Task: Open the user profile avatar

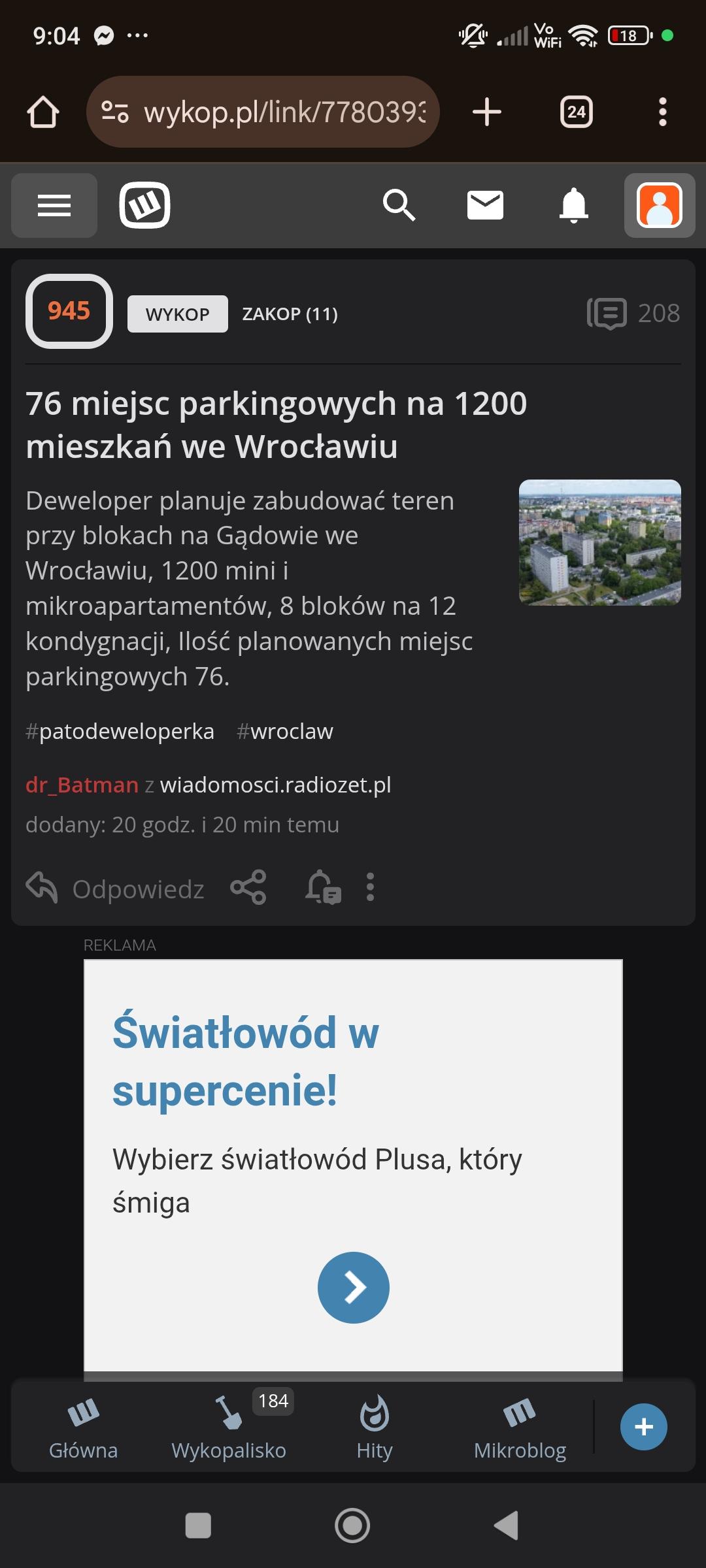Action: (x=659, y=206)
